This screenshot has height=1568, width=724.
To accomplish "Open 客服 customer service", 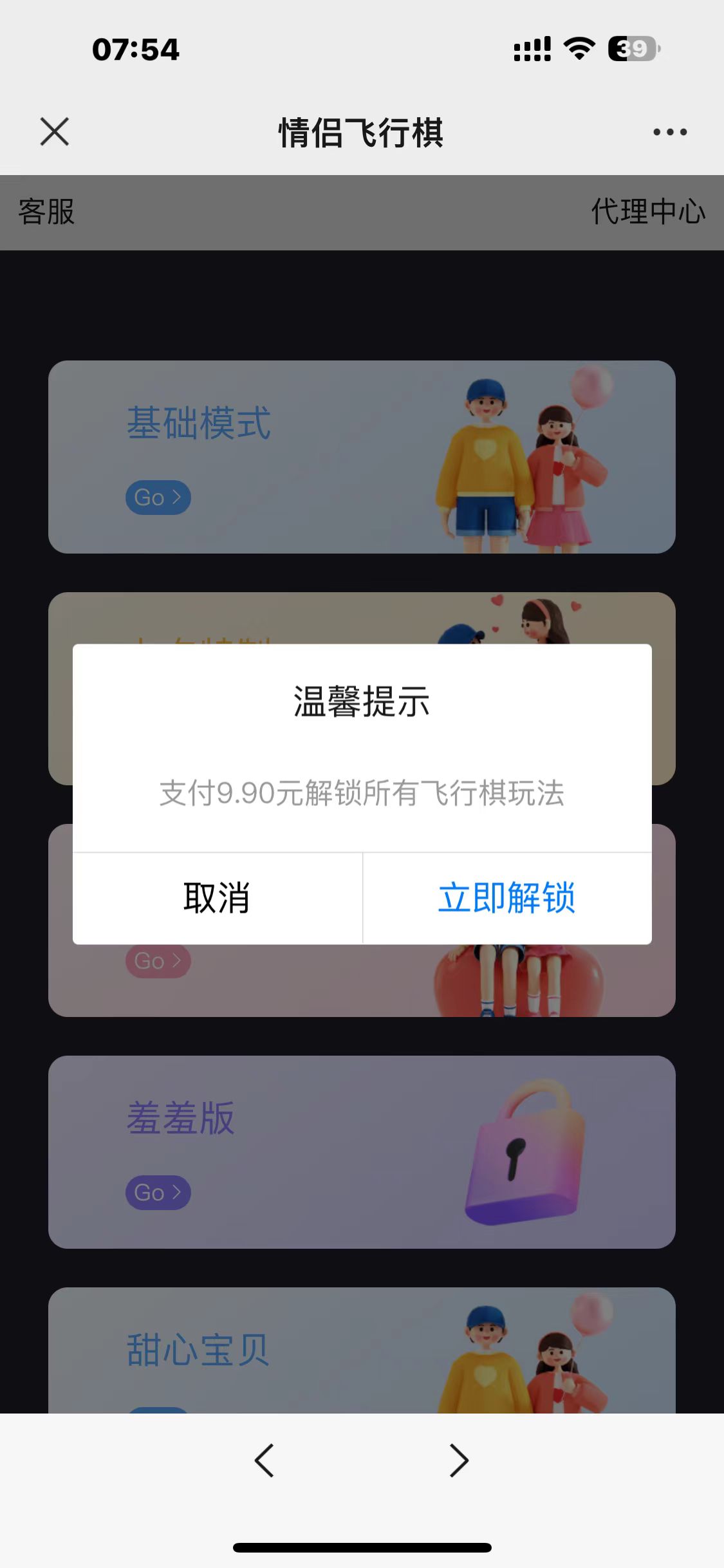I will [x=46, y=212].
